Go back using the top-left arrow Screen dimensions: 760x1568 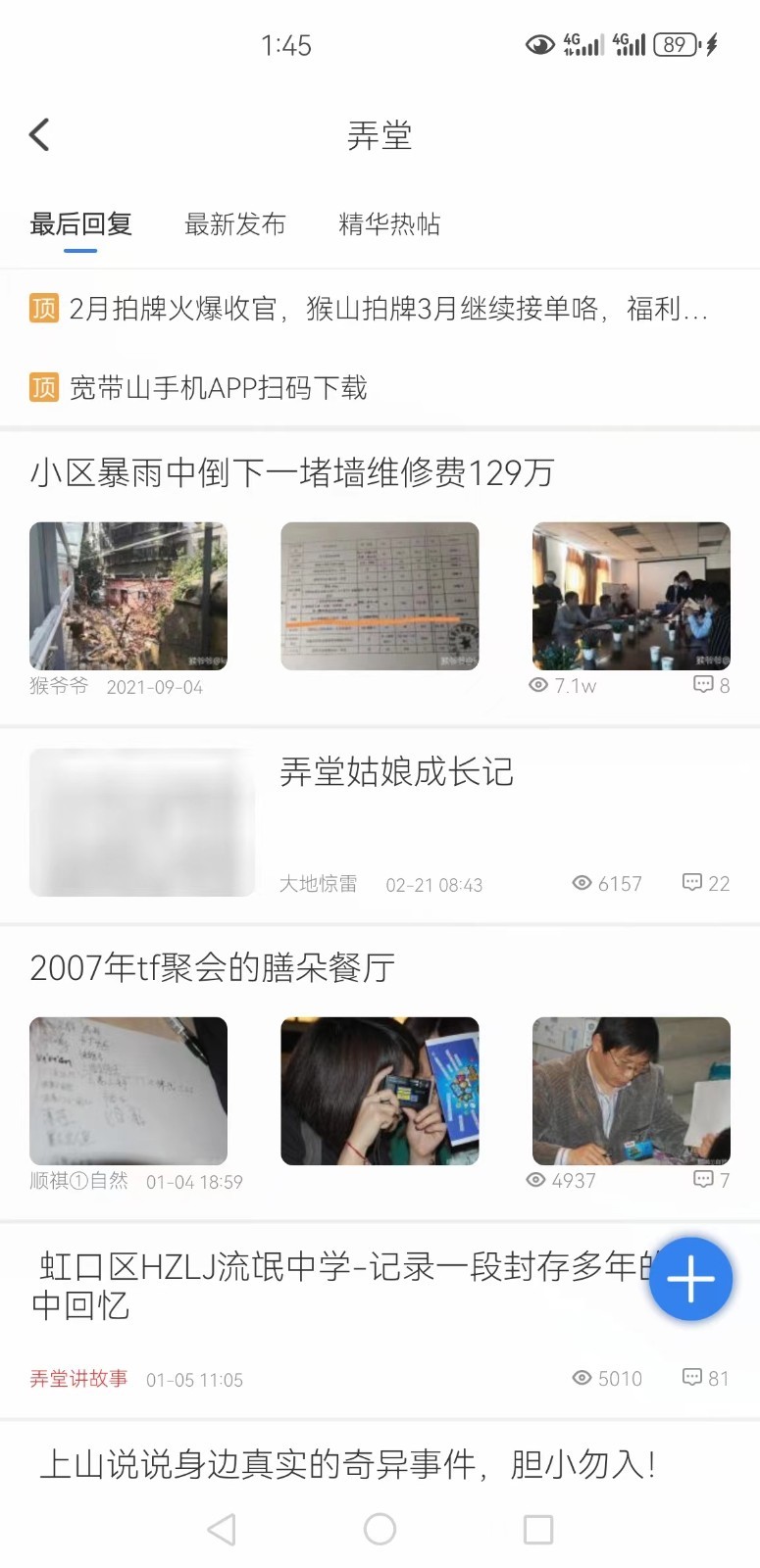pyautogui.click(x=39, y=134)
